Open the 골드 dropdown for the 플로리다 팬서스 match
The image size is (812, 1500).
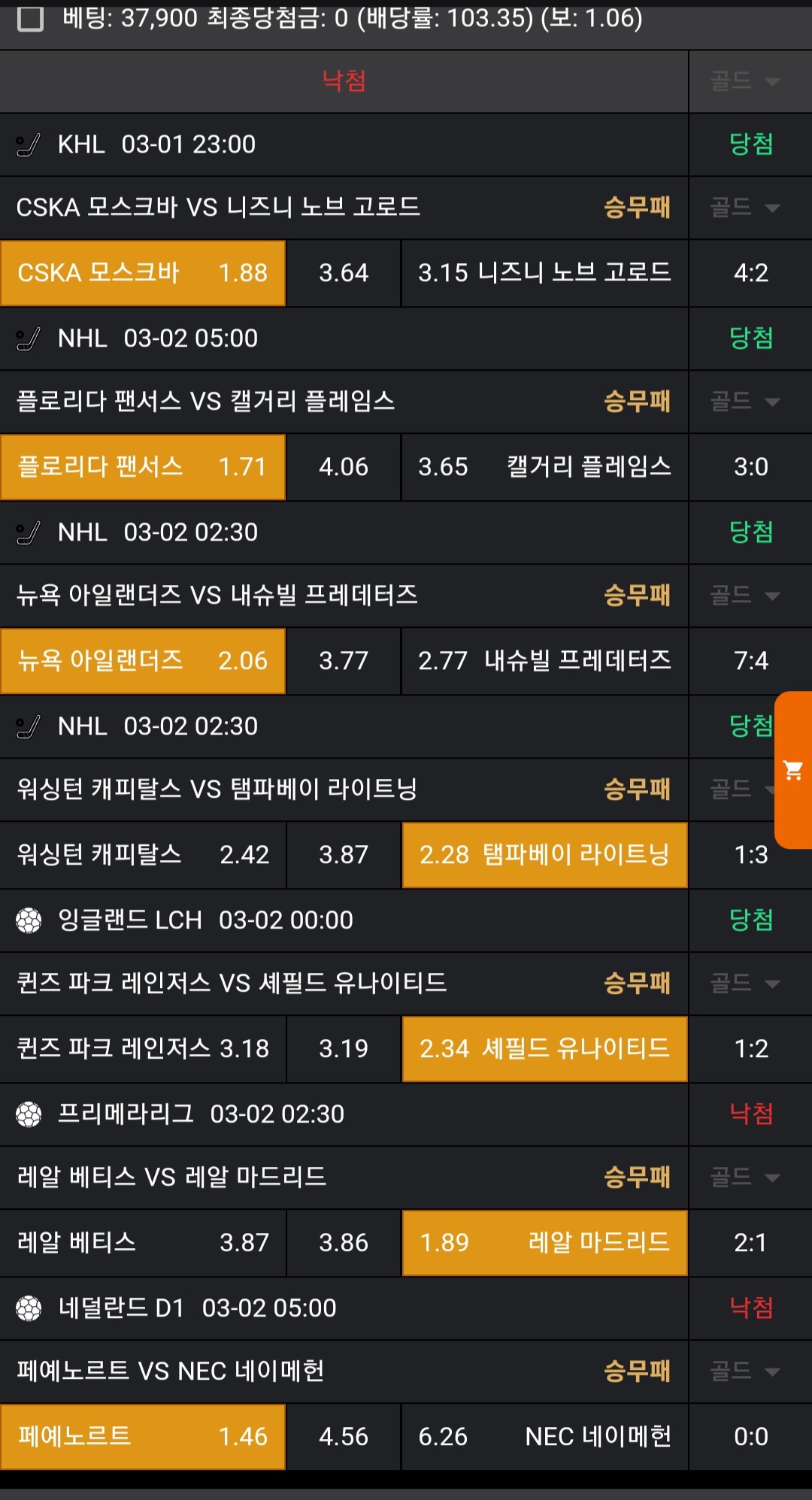point(746,402)
